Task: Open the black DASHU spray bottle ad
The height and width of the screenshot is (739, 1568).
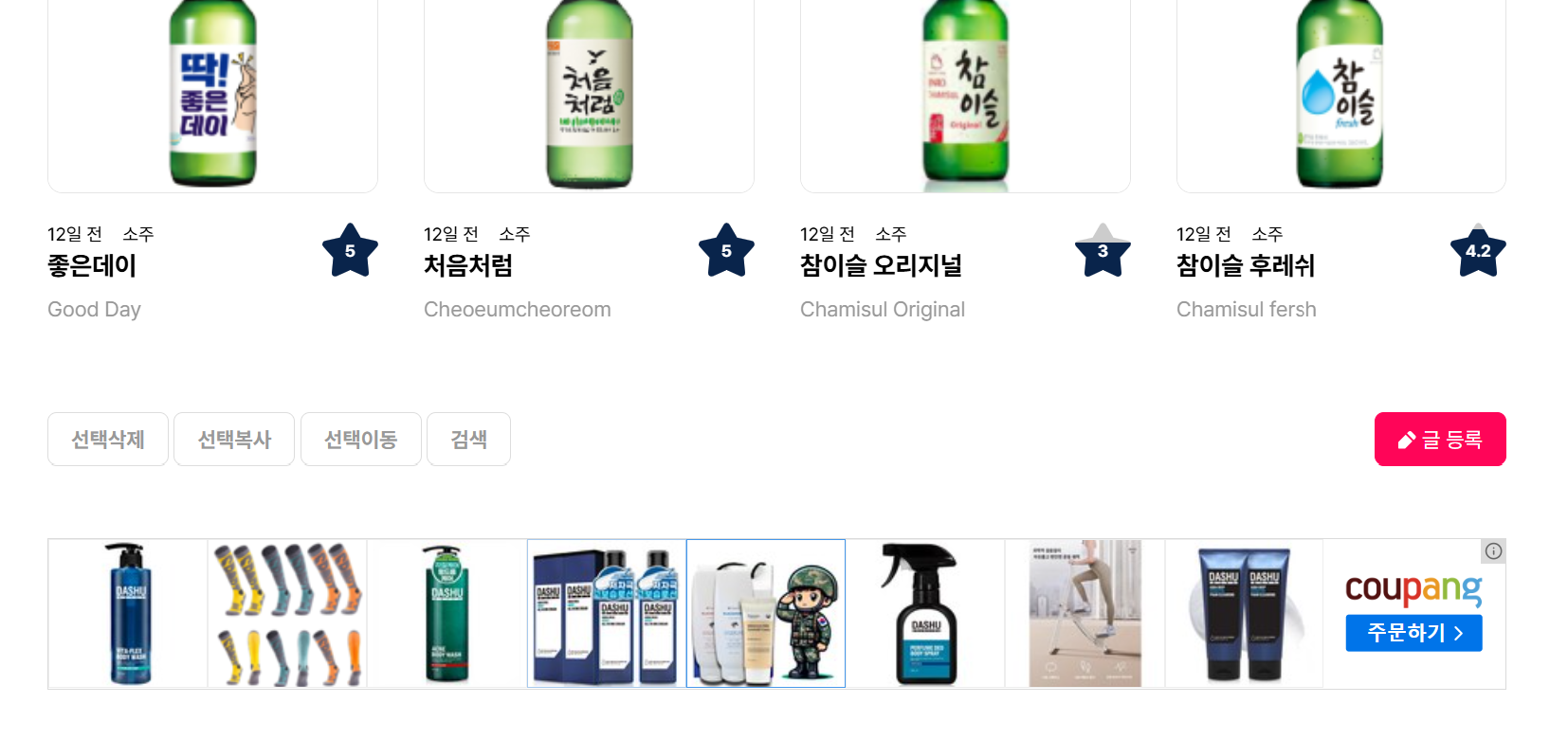Action: [924, 614]
